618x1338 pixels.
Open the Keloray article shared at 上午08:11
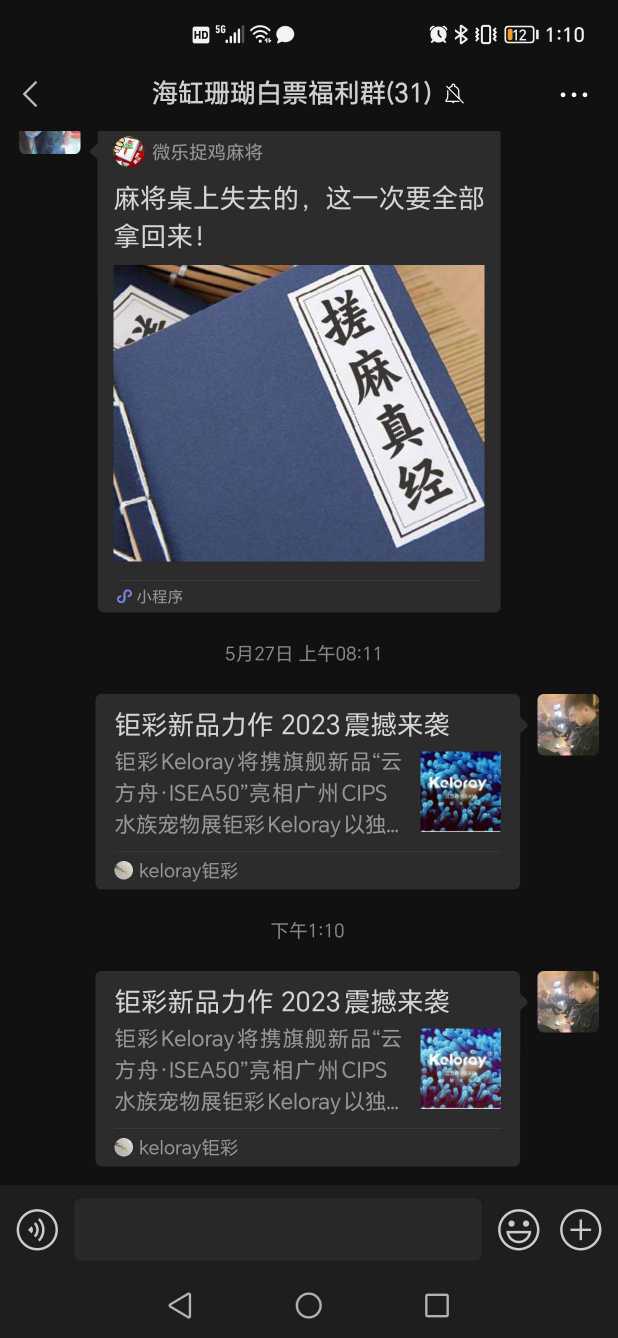[307, 790]
